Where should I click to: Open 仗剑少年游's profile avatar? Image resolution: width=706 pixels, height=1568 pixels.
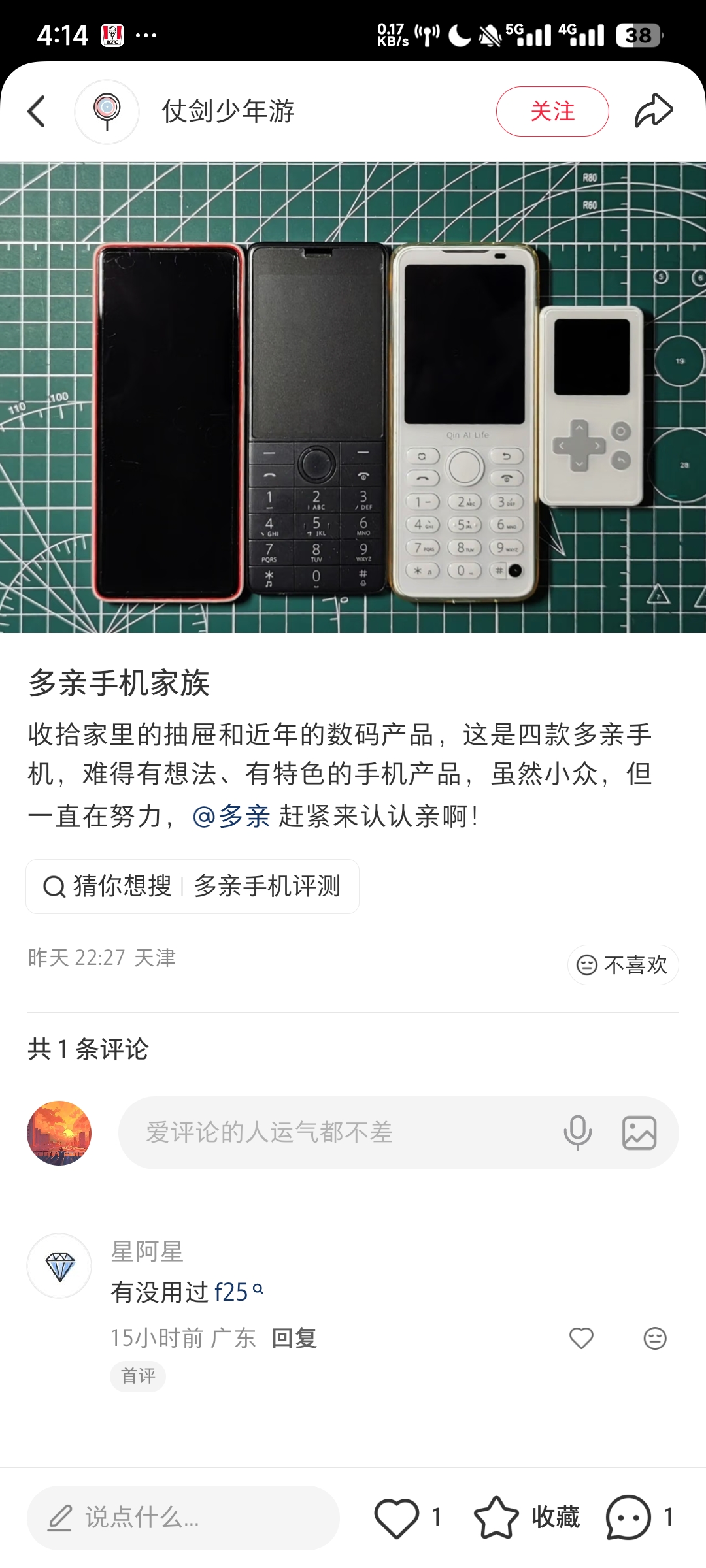107,112
